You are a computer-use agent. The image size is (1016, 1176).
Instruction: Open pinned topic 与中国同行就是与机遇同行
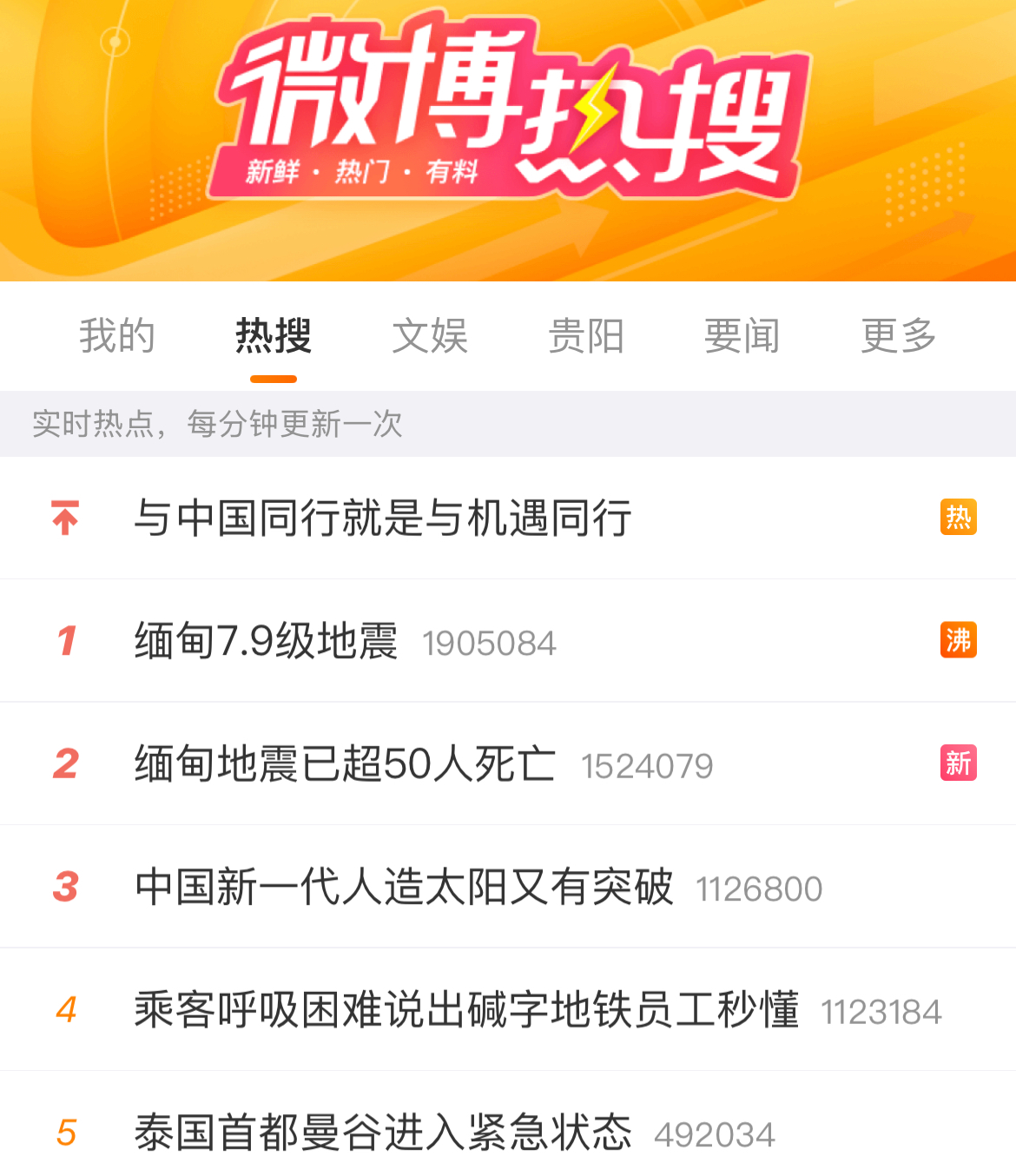pos(383,519)
